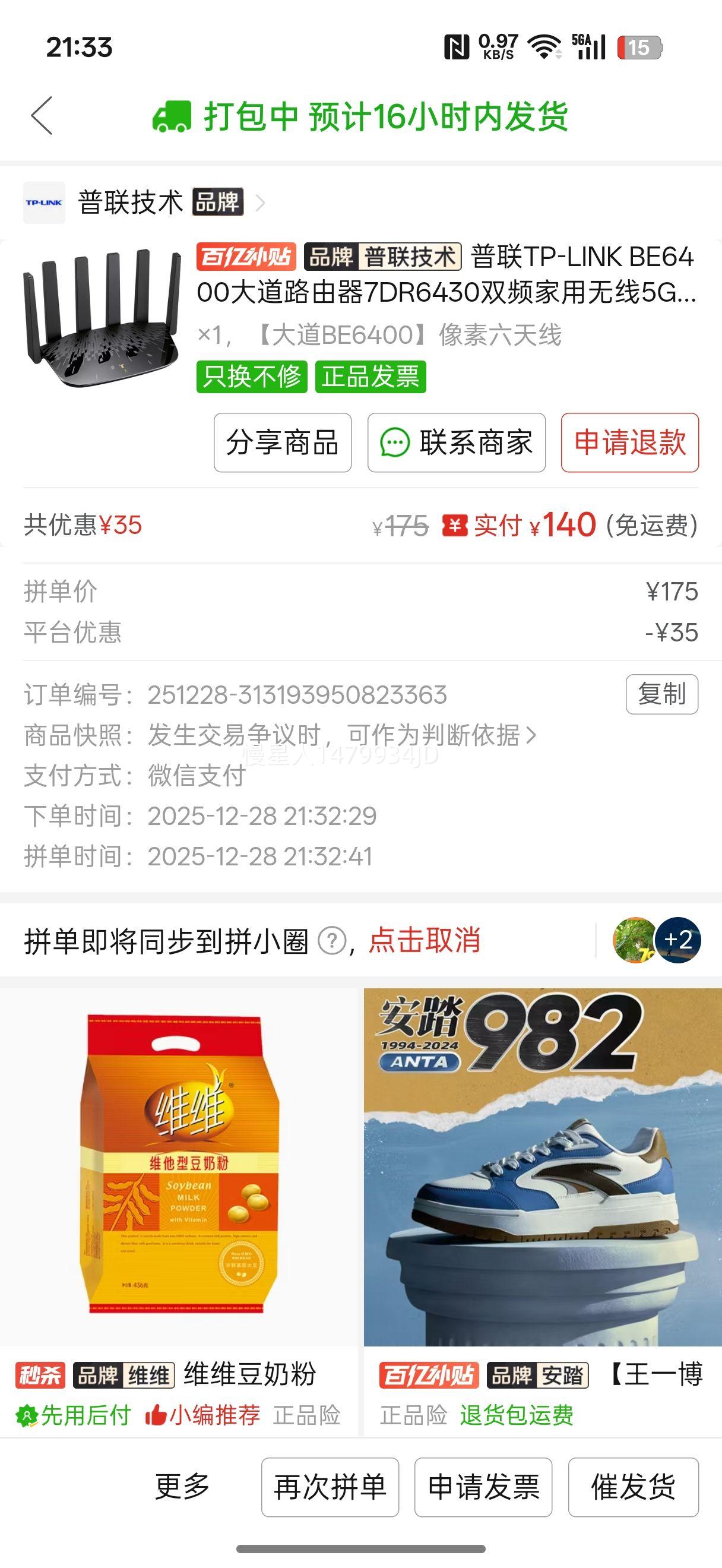The height and width of the screenshot is (1568, 722).
Task: Open the 维维豆奶粉 product card
Action: click(179, 1187)
